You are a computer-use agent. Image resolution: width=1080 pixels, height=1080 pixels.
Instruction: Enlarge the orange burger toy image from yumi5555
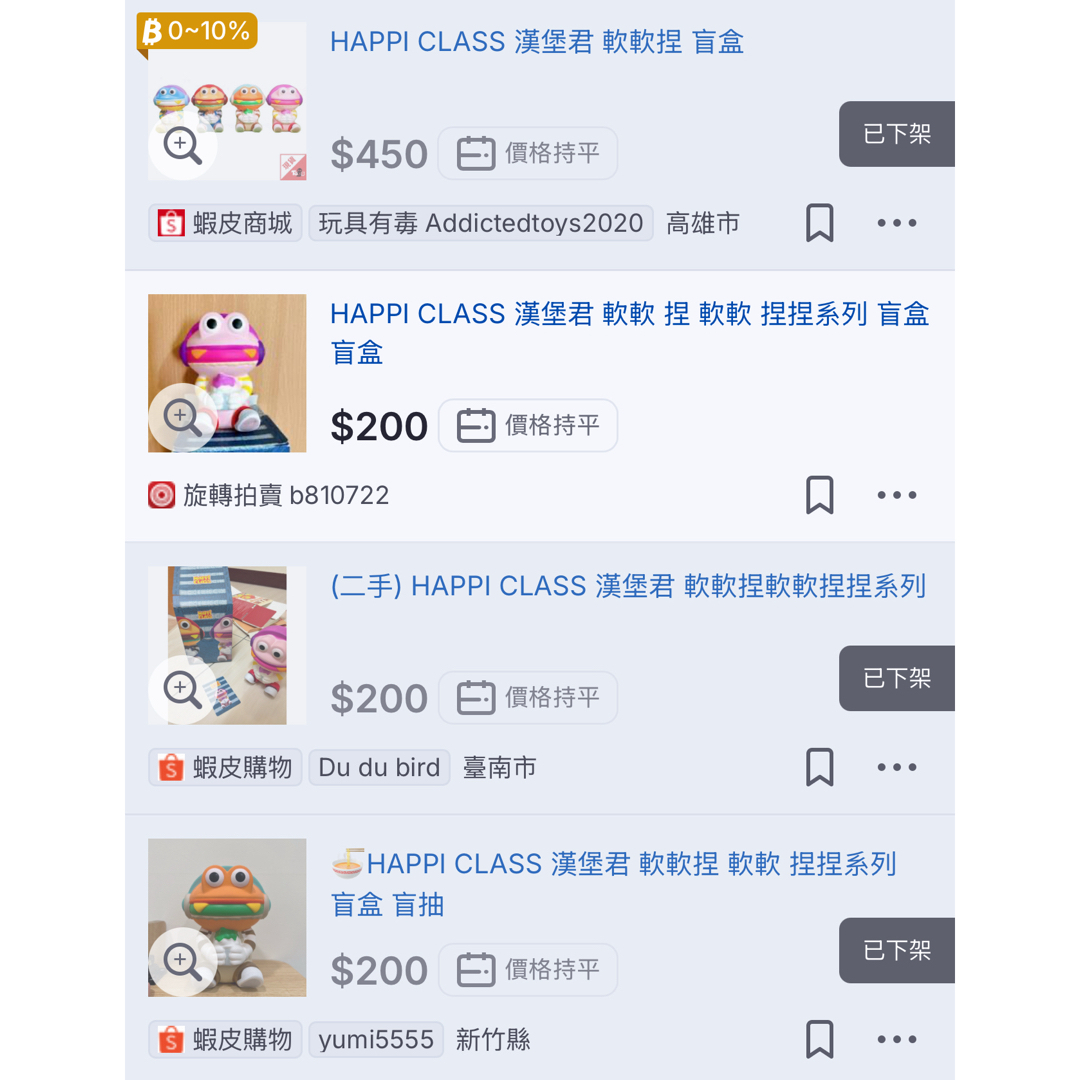(183, 962)
